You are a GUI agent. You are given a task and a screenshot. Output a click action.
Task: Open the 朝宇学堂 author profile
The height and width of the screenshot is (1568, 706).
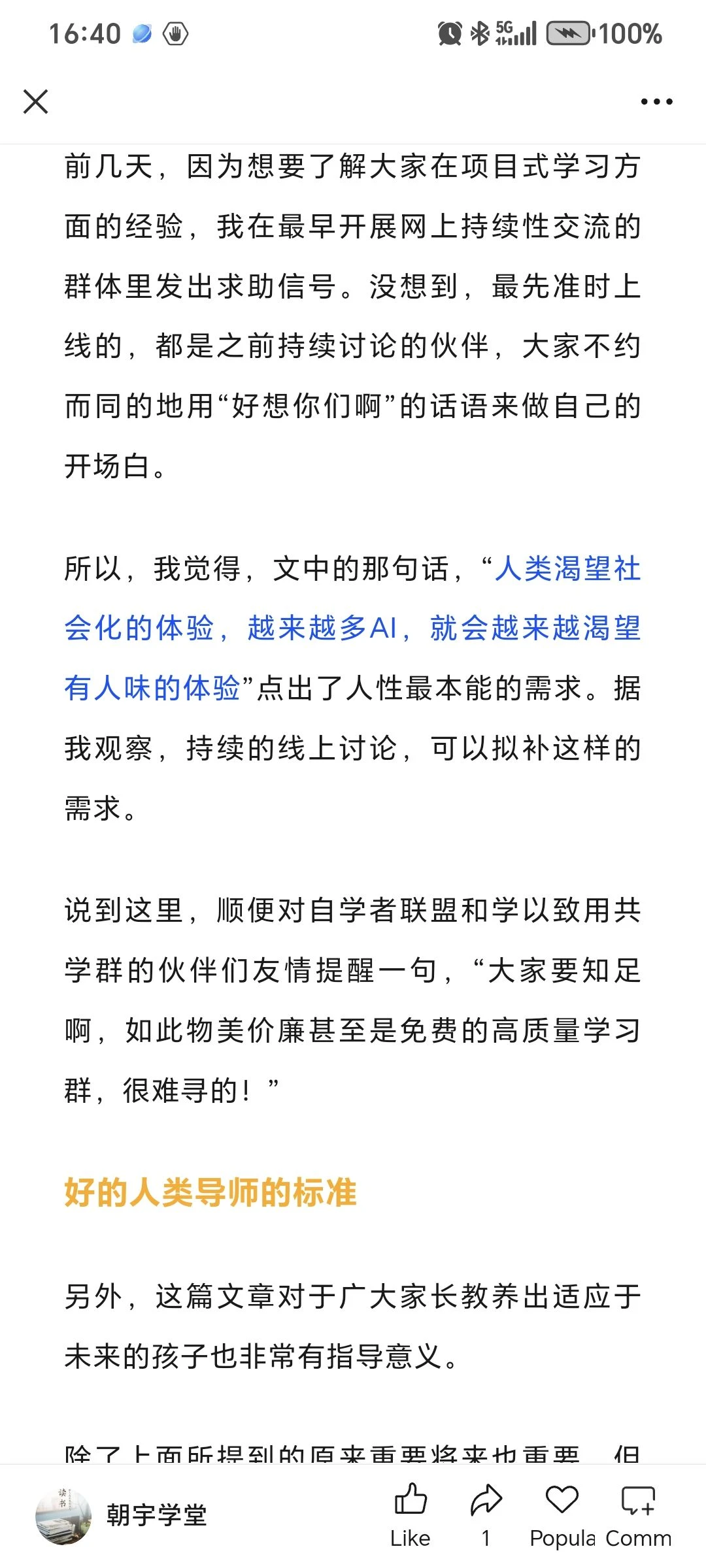point(122,1516)
